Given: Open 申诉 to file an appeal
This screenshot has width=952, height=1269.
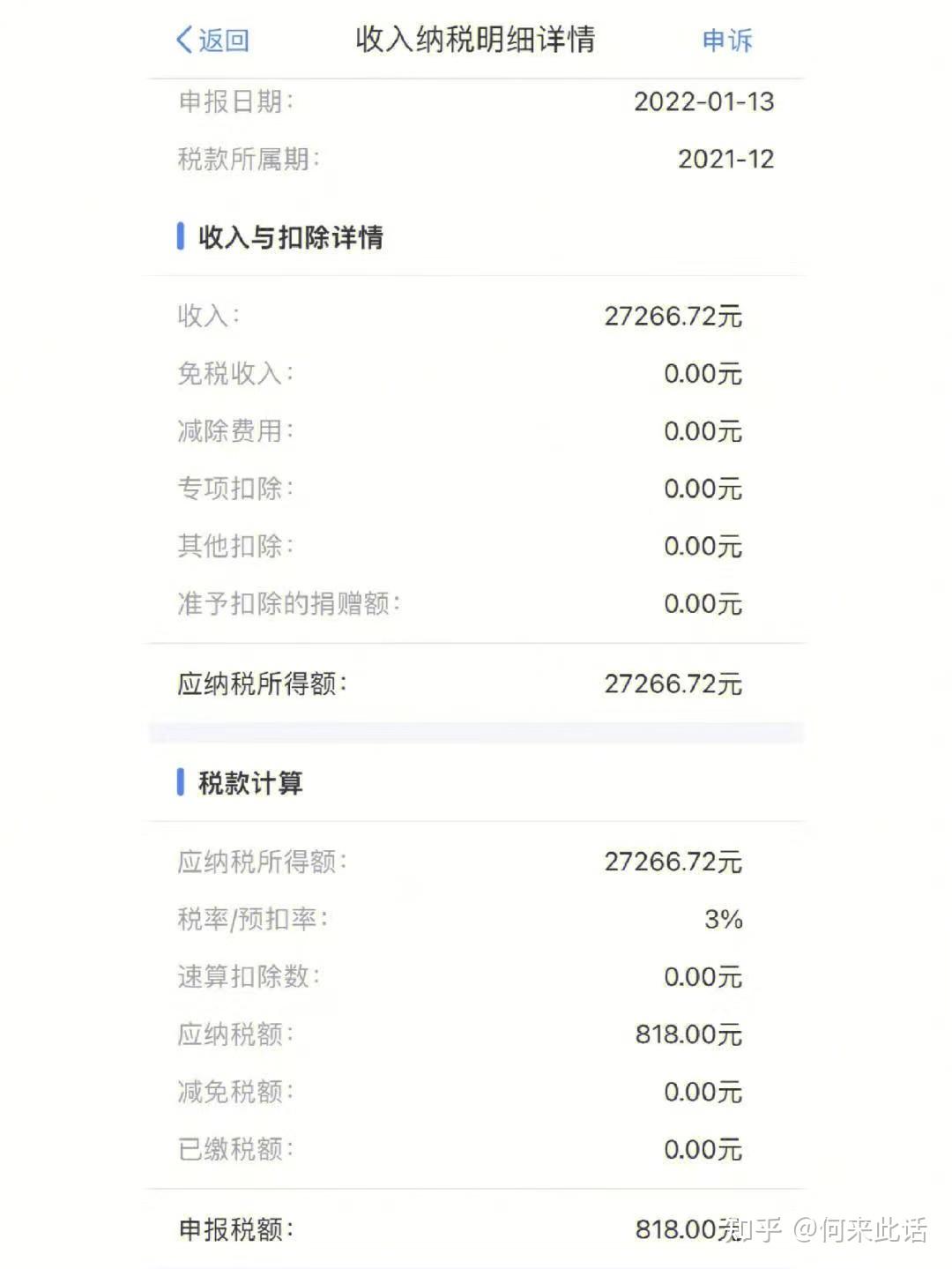Looking at the screenshot, I should coord(726,40).
